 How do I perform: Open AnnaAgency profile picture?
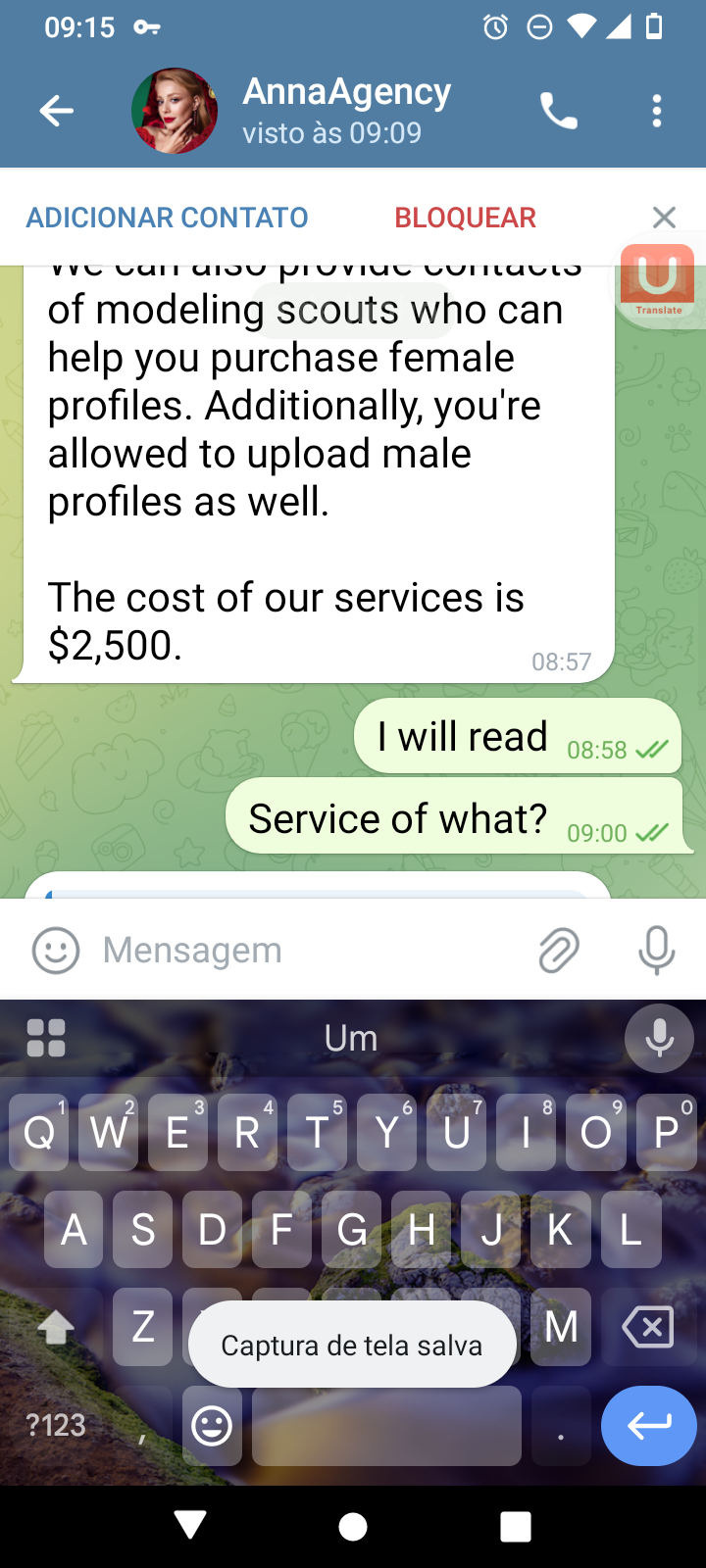(x=175, y=111)
